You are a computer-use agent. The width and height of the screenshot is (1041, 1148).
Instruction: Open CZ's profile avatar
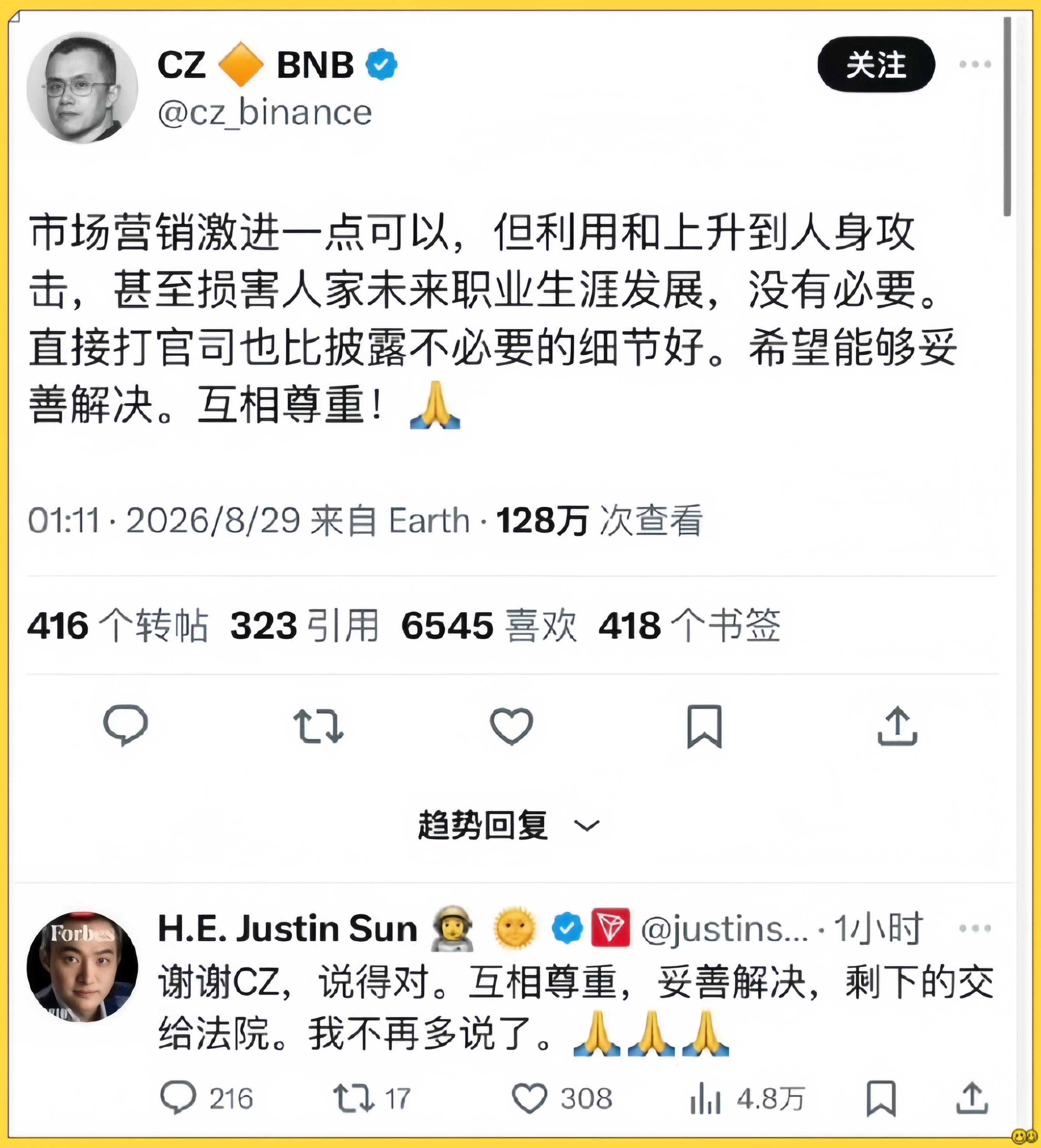pos(83,88)
